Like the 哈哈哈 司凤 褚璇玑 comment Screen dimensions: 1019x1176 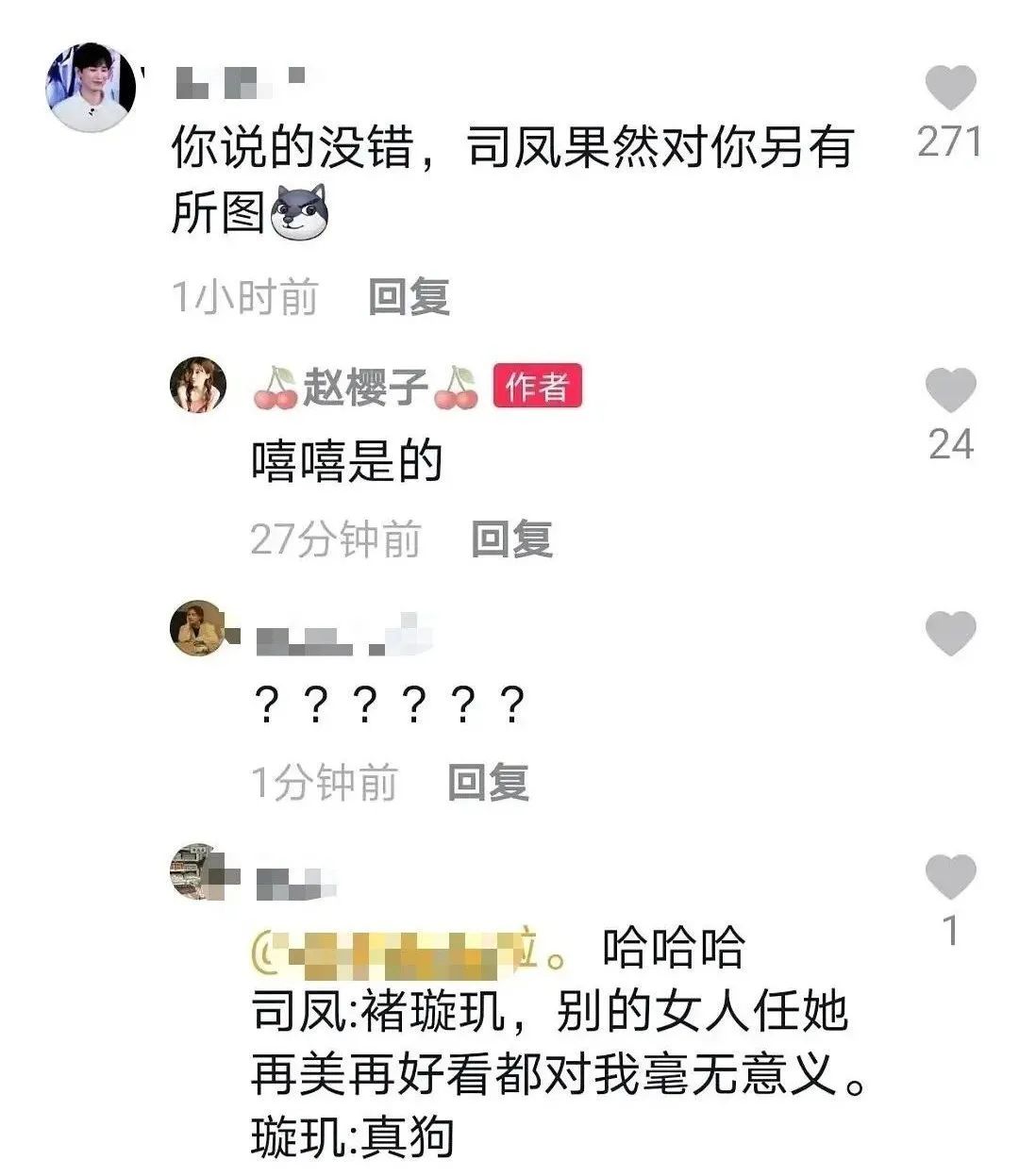tap(949, 877)
